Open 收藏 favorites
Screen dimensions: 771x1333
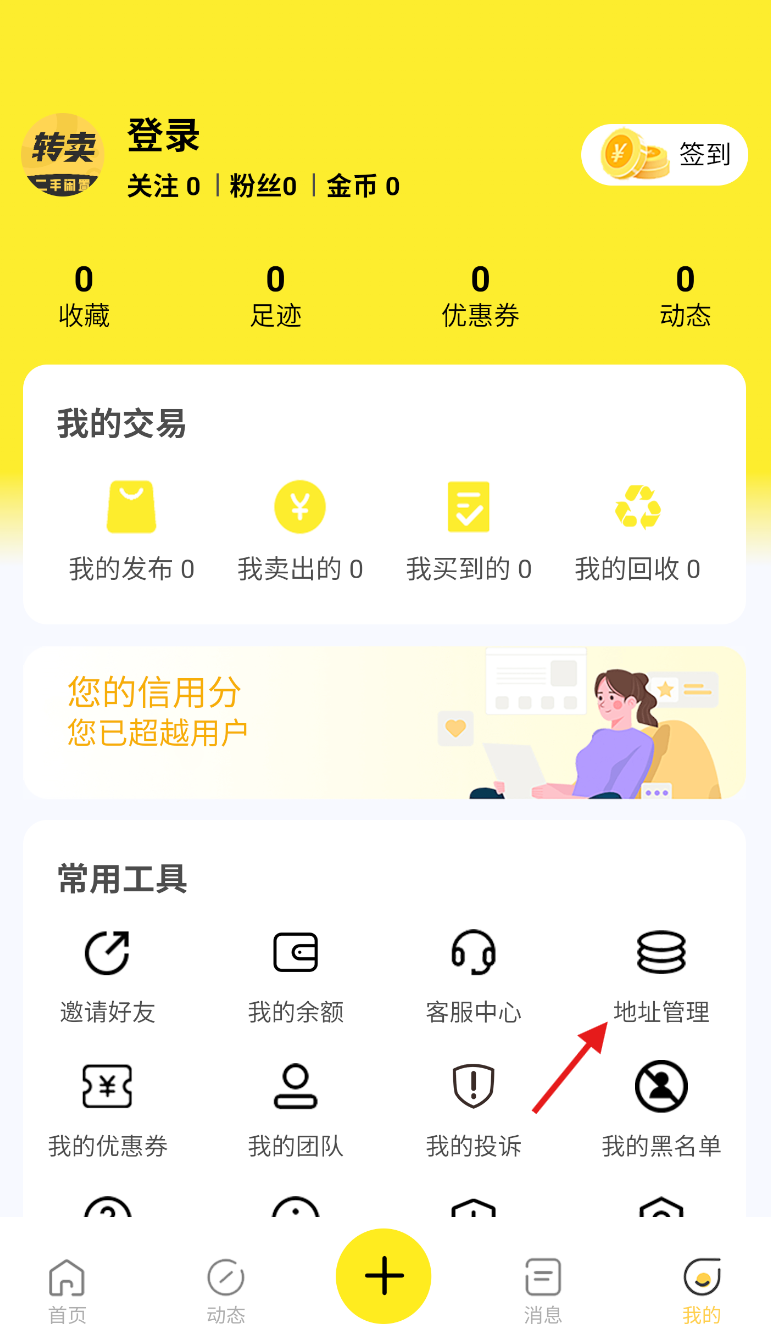tap(84, 296)
